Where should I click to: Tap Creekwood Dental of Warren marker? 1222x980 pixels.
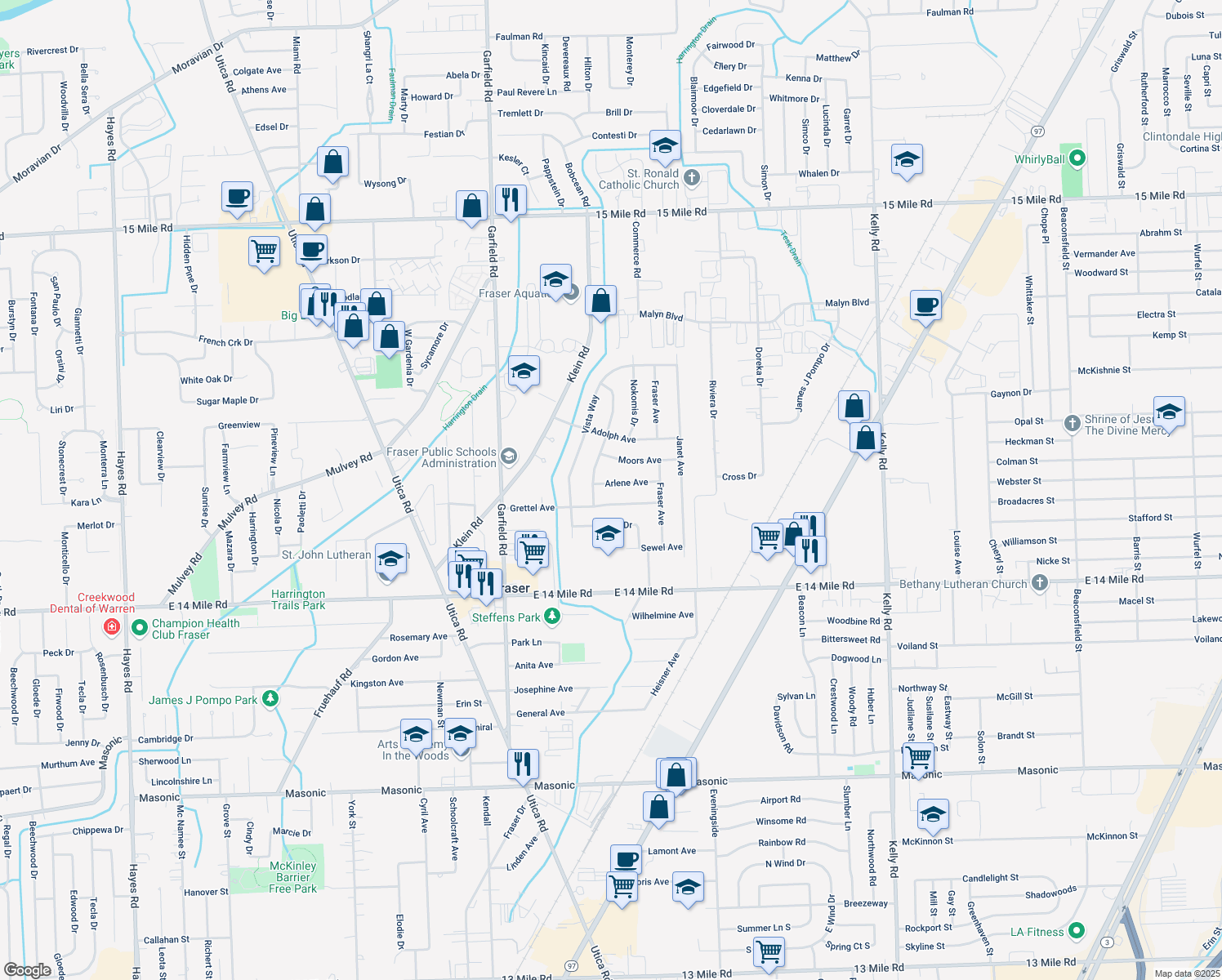point(112,627)
